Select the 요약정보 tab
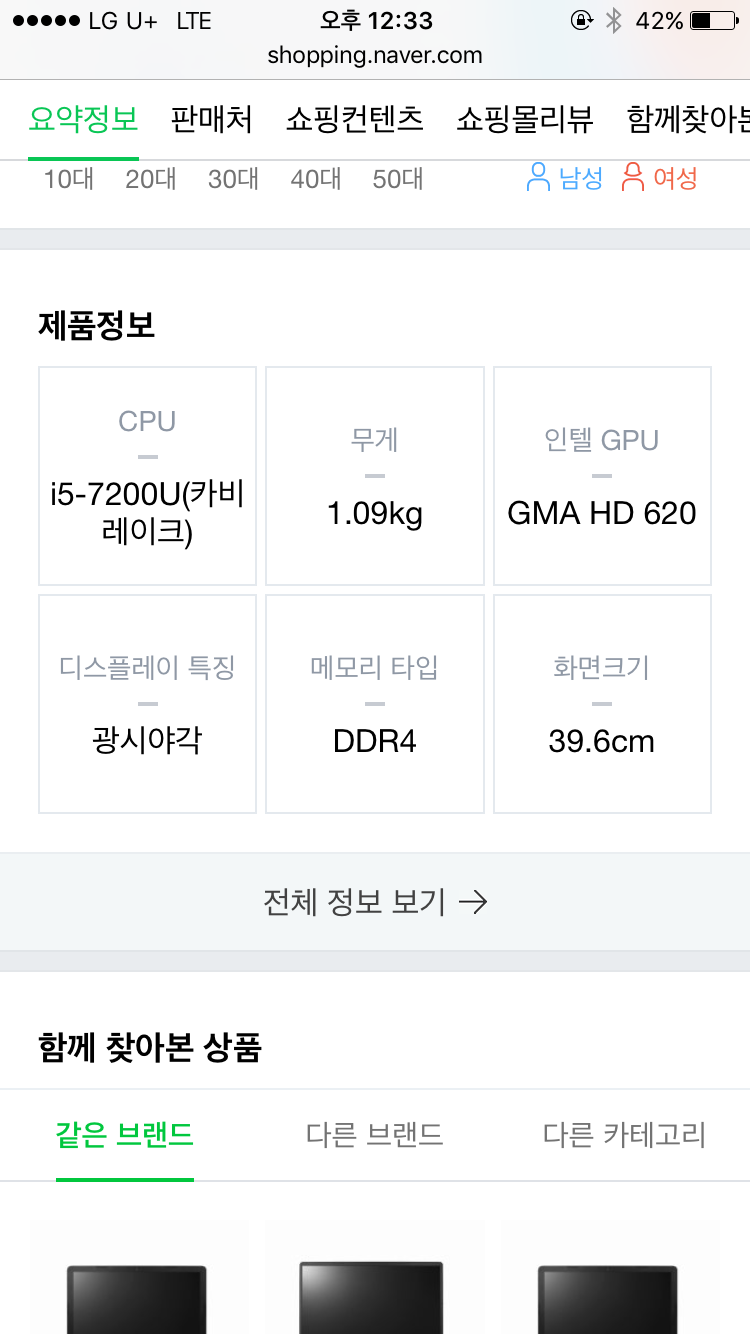750x1334 pixels. (x=83, y=120)
